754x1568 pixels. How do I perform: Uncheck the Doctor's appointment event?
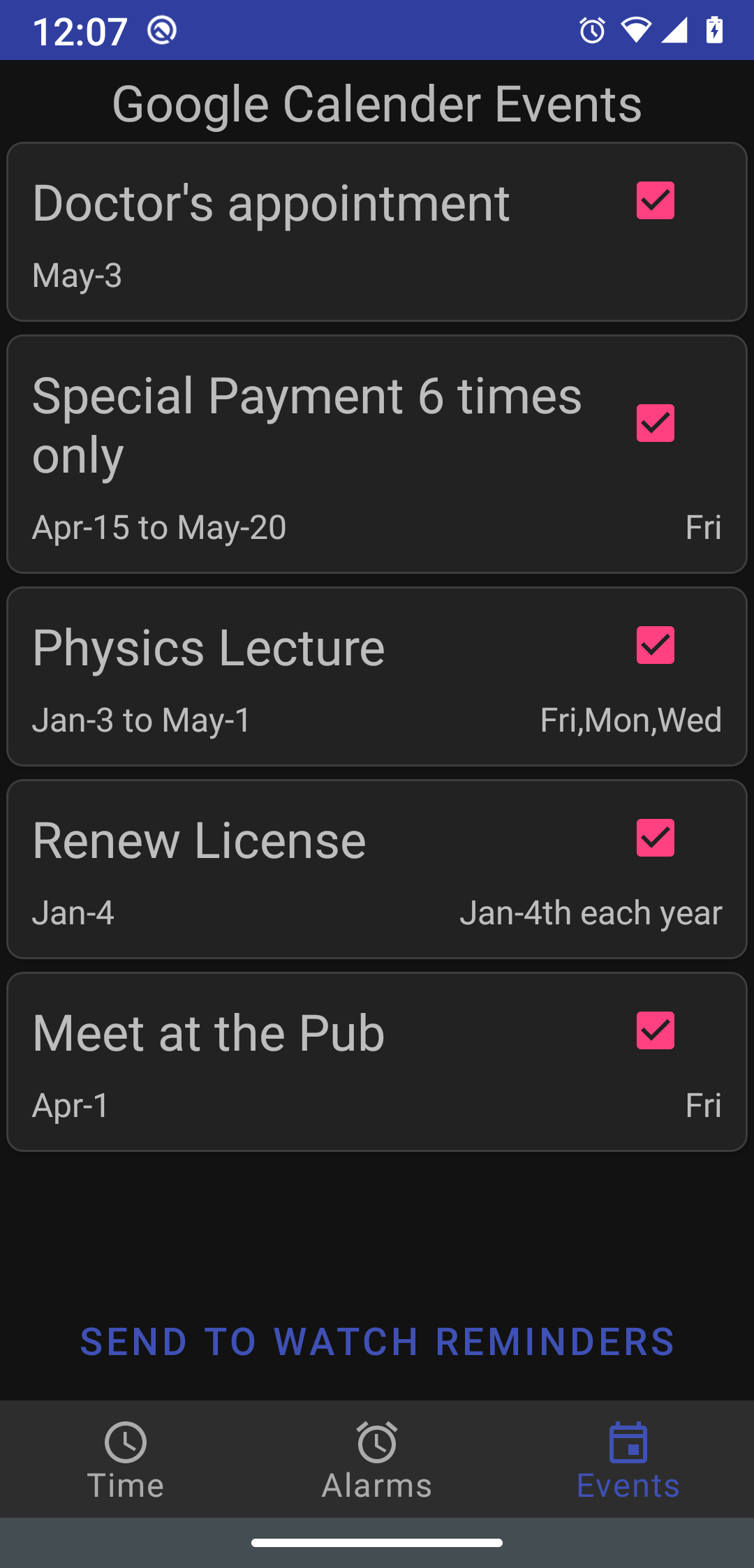click(x=655, y=201)
